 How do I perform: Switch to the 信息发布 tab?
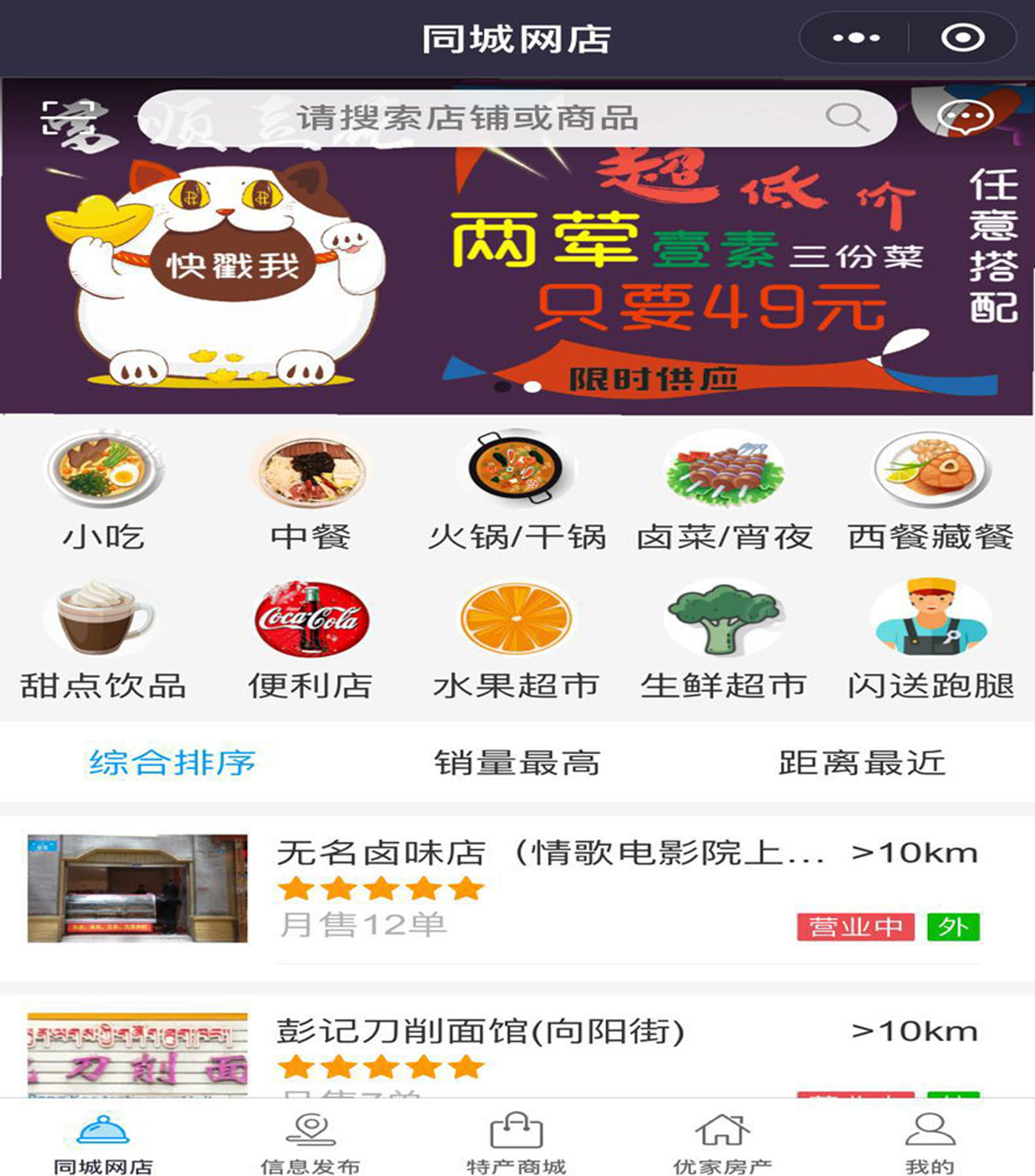[x=310, y=1143]
